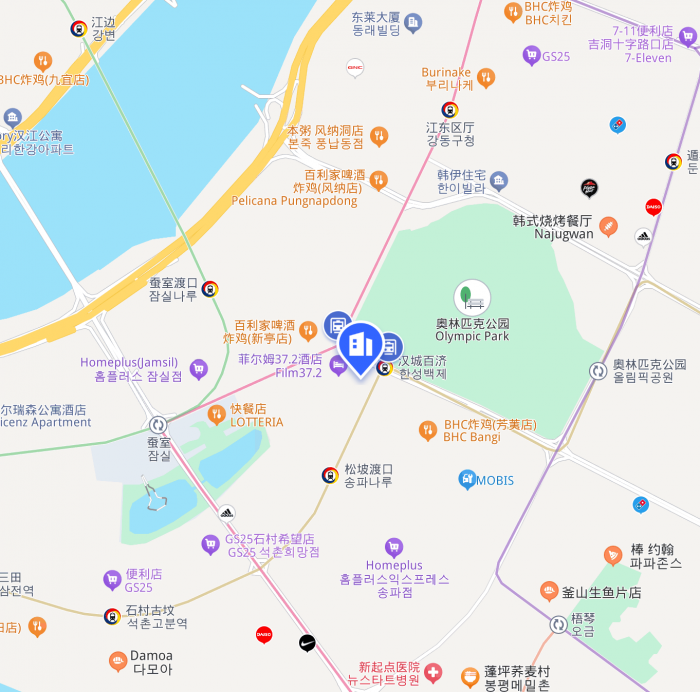Open the Film37.2 hotel marker
Image resolution: width=700 pixels, height=692 pixels.
click(338, 367)
